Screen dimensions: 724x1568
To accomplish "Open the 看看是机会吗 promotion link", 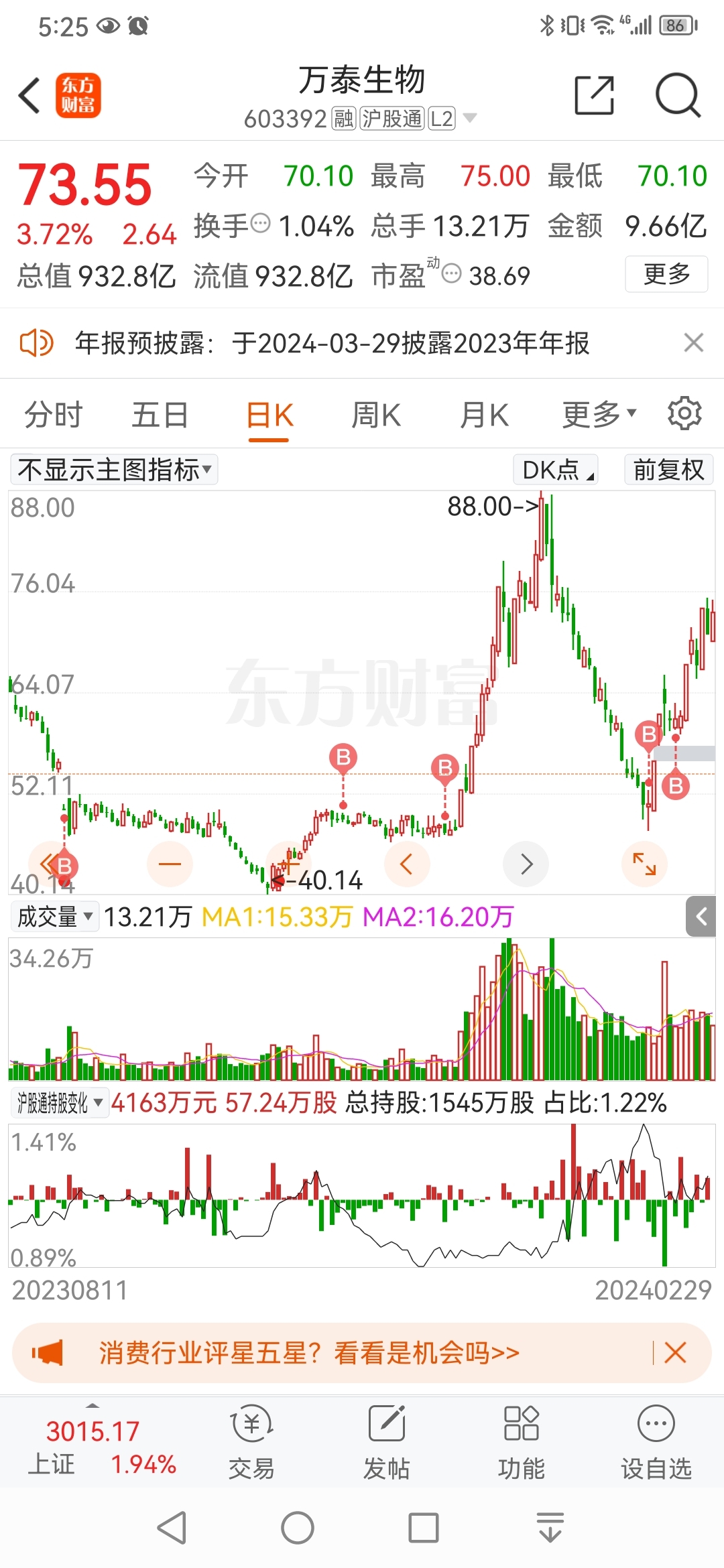I will click(x=422, y=1354).
